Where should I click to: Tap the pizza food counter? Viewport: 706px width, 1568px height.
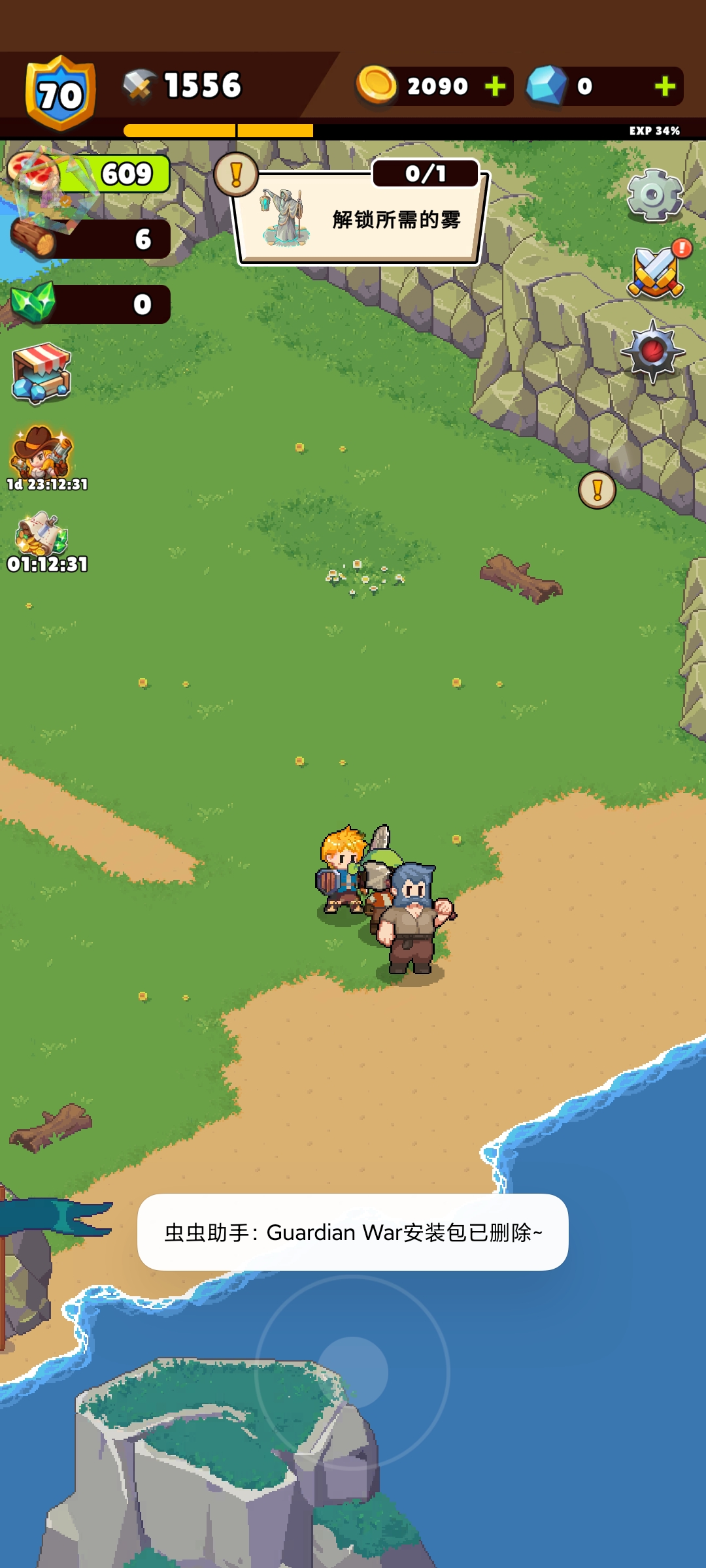point(88,174)
